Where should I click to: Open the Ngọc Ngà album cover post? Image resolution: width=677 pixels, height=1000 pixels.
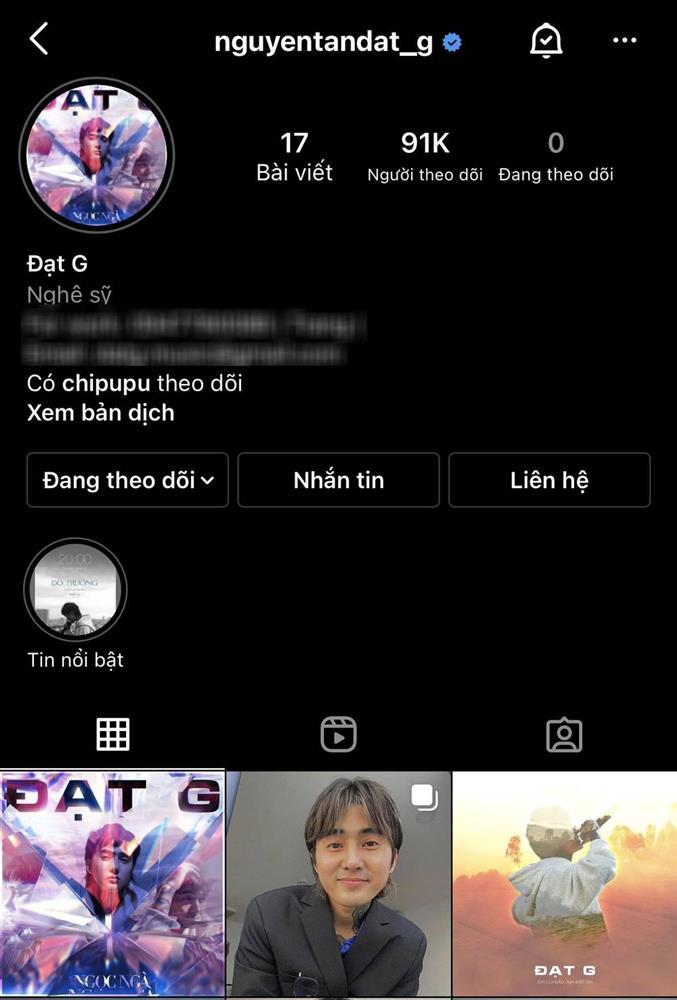(112, 884)
